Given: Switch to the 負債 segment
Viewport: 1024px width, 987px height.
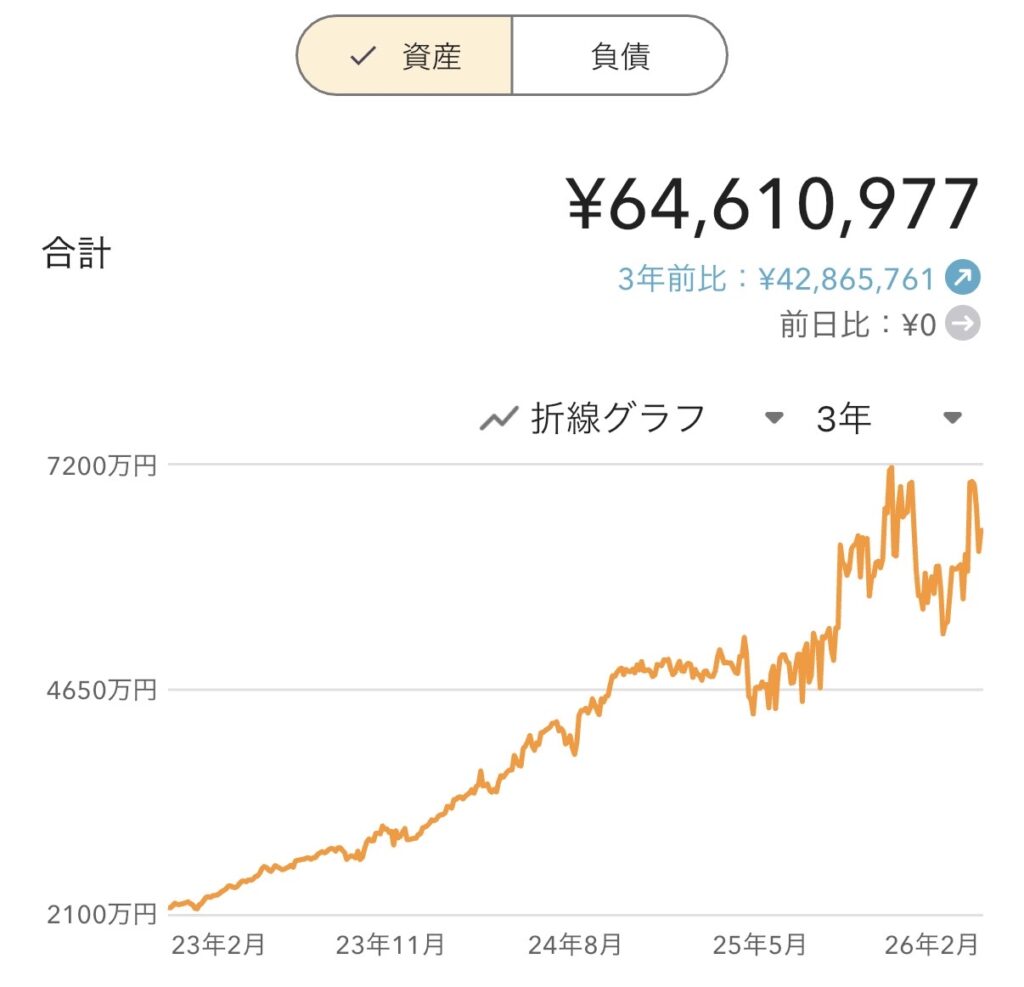Looking at the screenshot, I should (619, 57).
